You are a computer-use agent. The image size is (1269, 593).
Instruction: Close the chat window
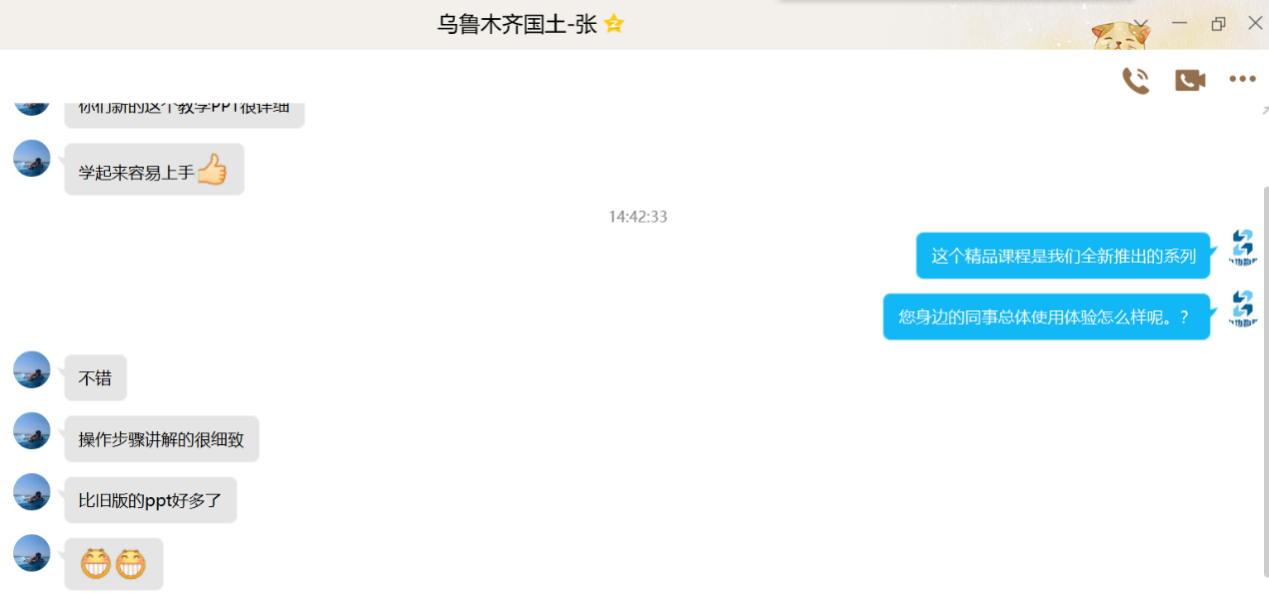[x=1255, y=23]
